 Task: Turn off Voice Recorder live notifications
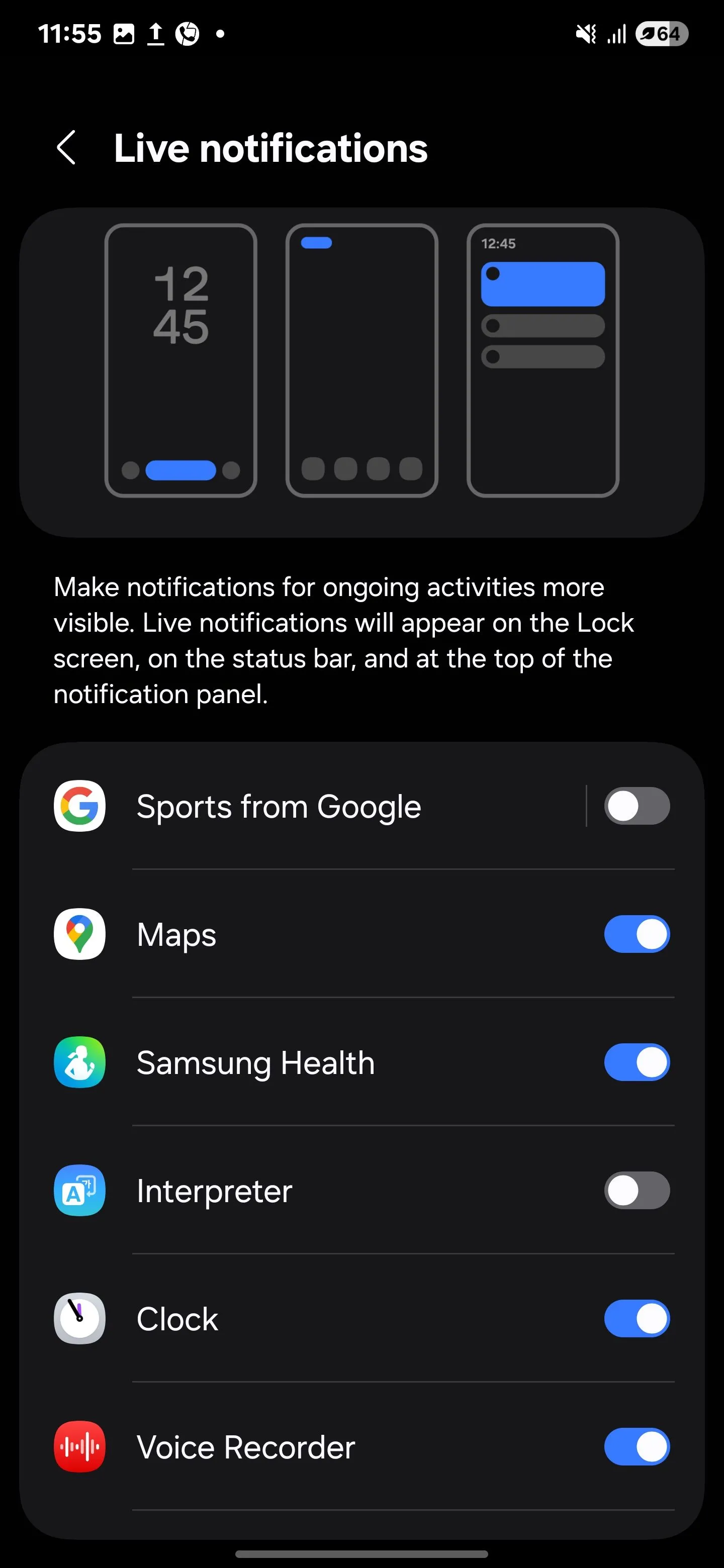637,1447
